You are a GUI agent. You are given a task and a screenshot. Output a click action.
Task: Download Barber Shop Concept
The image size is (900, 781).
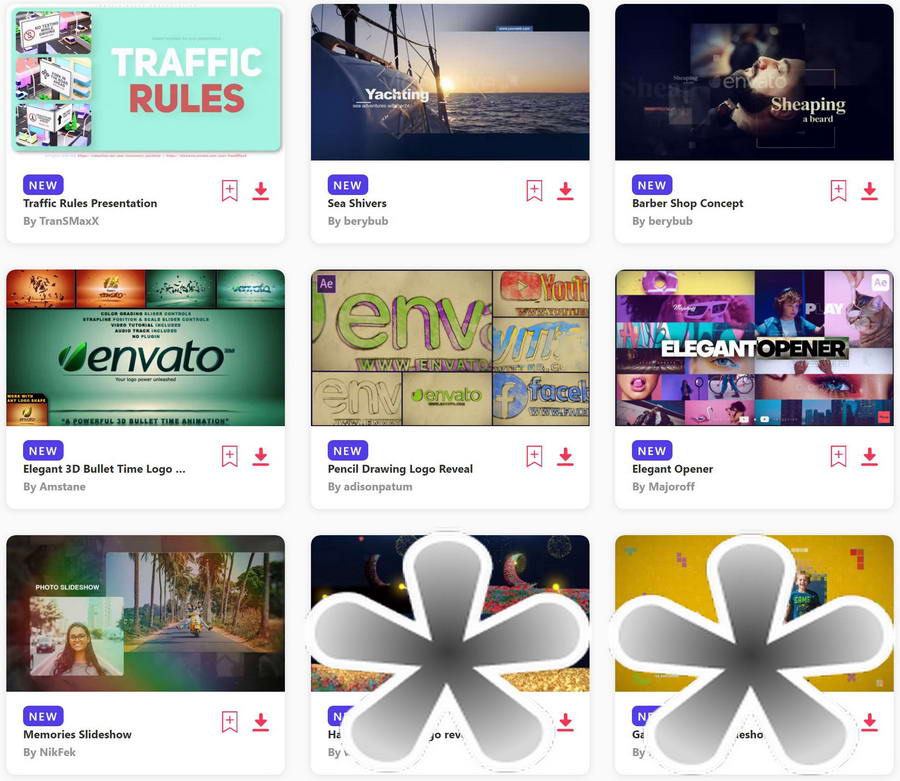(x=869, y=191)
